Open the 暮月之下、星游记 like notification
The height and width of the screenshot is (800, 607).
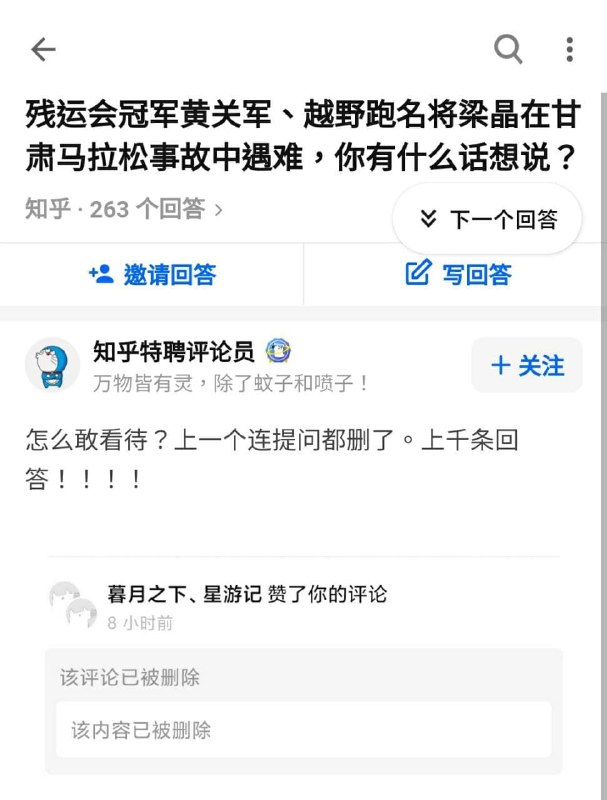click(246, 594)
